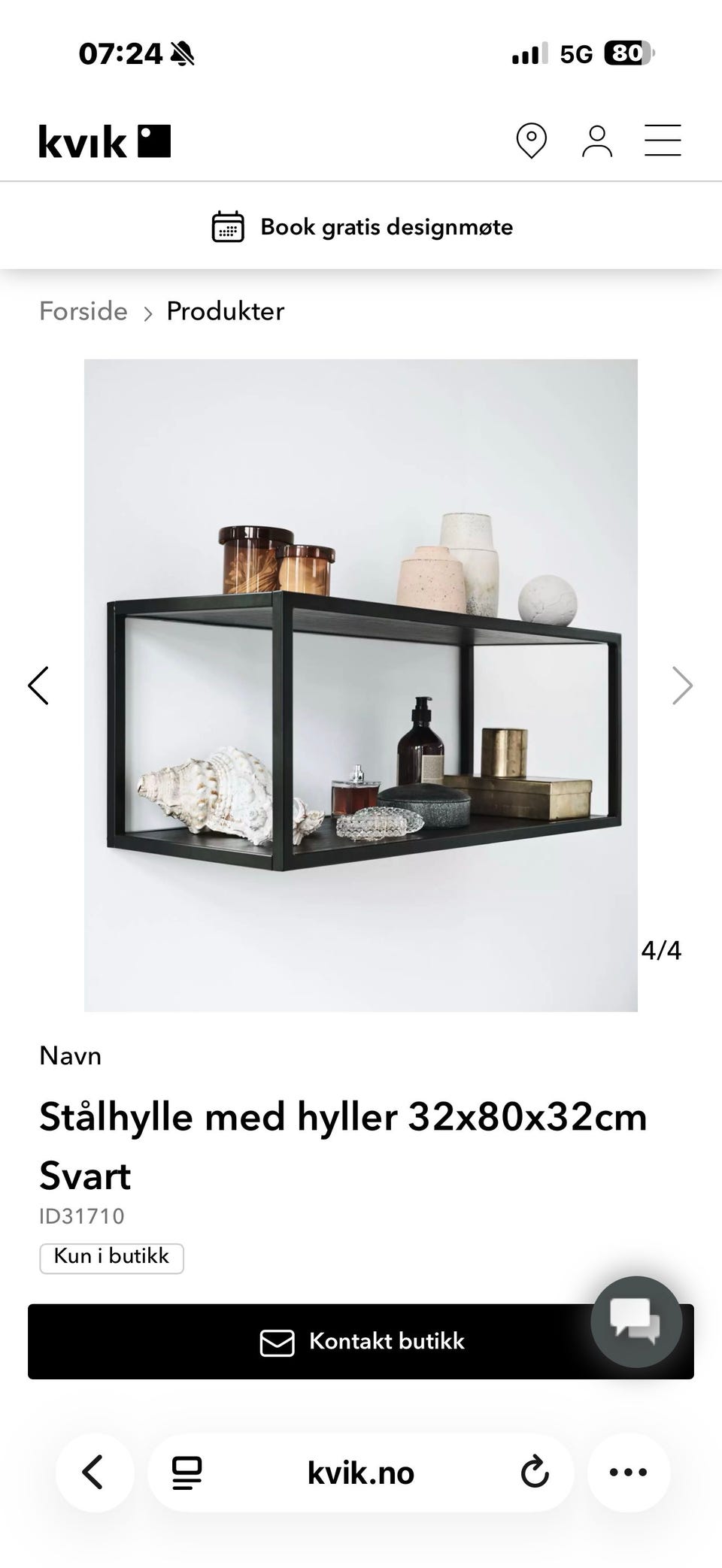Open the account profile icon
The width and height of the screenshot is (722, 1568).
tap(596, 140)
